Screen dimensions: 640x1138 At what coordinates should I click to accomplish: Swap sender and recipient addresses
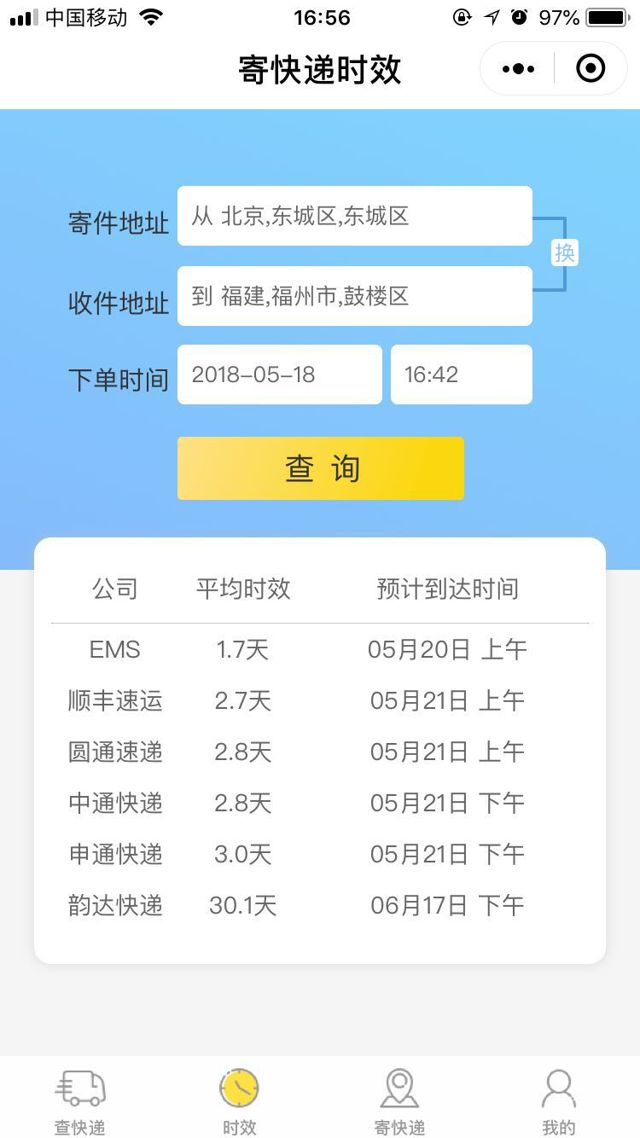tap(565, 254)
